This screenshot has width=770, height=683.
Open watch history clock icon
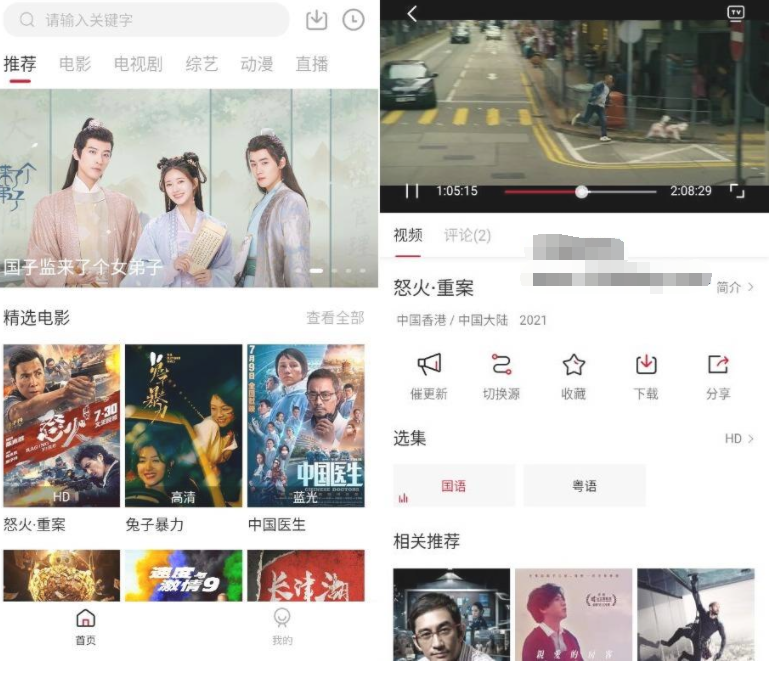click(353, 20)
